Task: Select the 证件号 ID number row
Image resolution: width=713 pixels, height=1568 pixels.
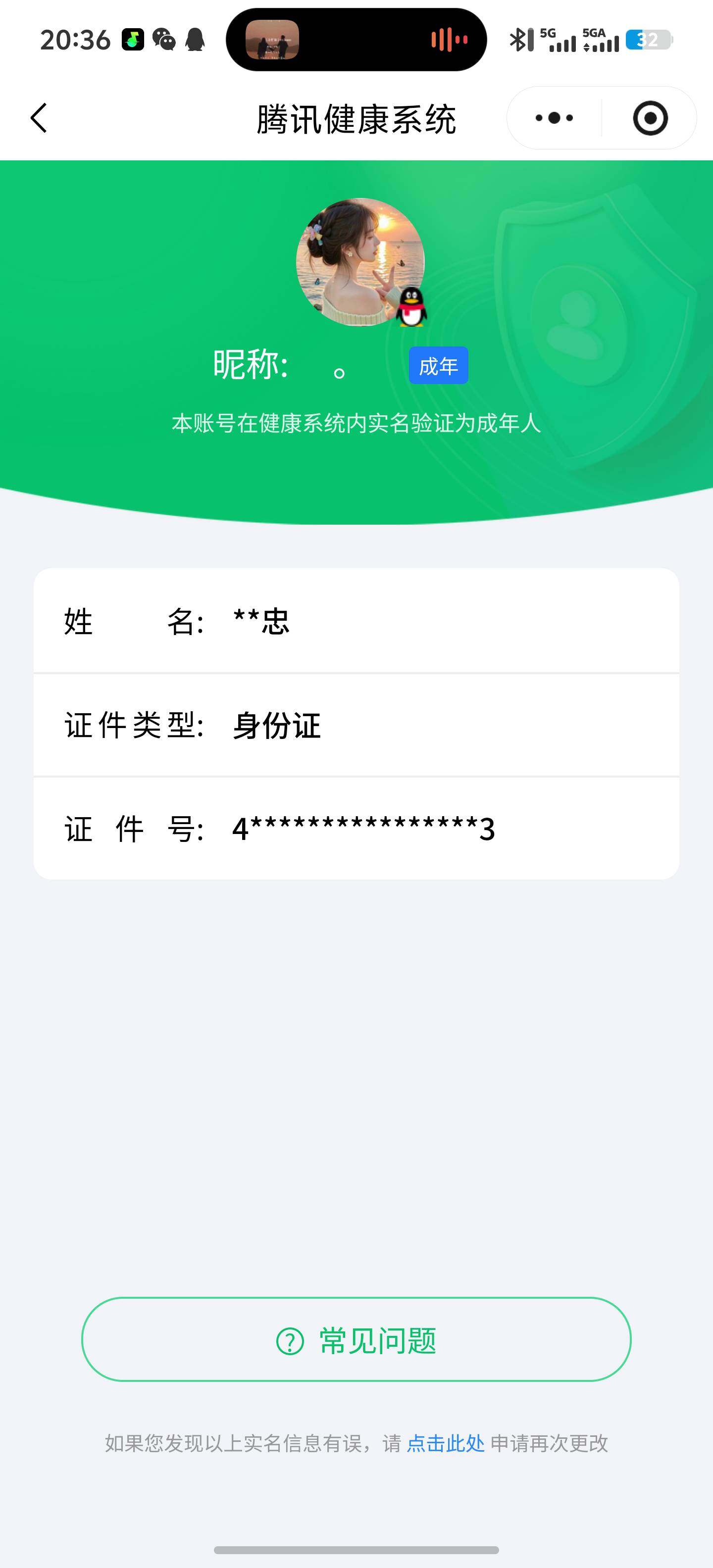Action: click(x=356, y=828)
